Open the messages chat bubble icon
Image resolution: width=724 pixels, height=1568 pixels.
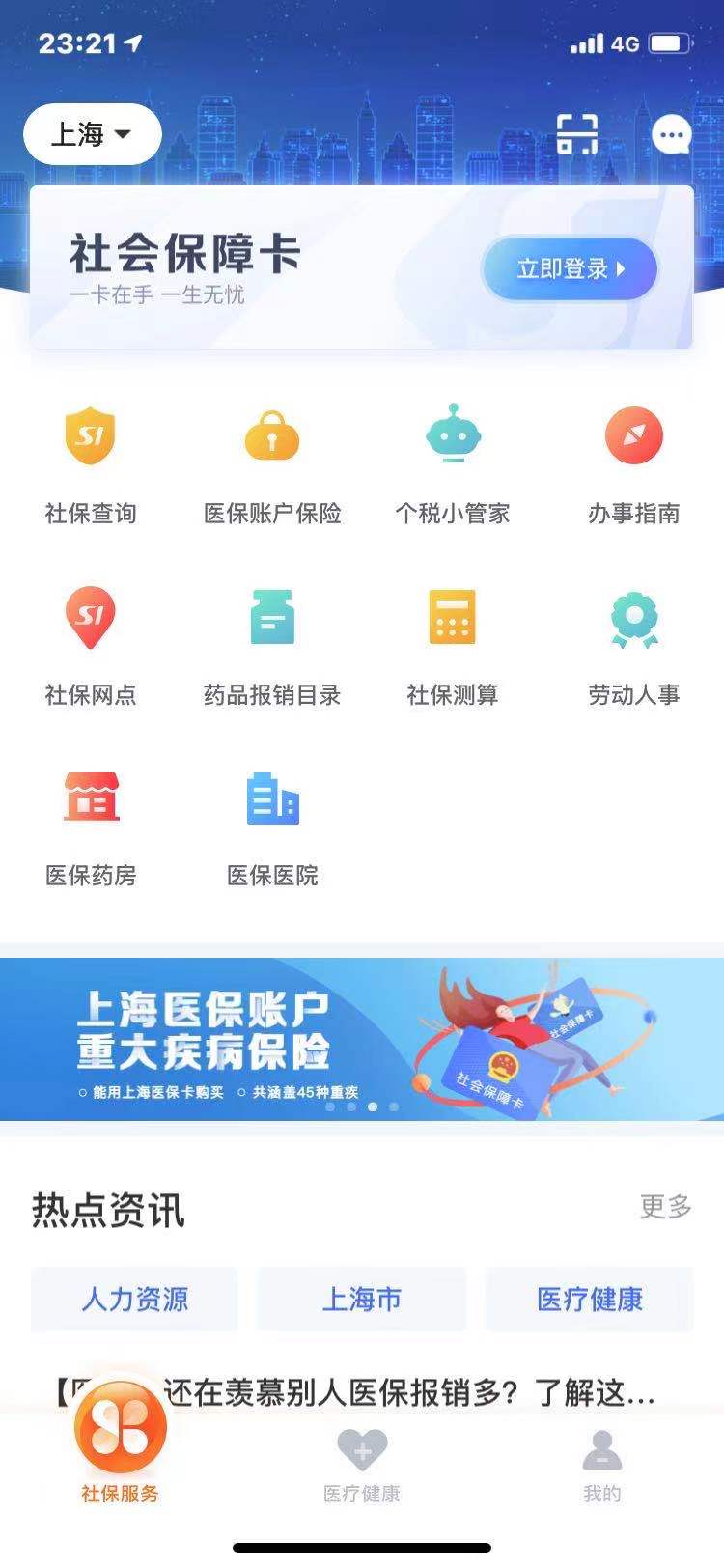[671, 135]
